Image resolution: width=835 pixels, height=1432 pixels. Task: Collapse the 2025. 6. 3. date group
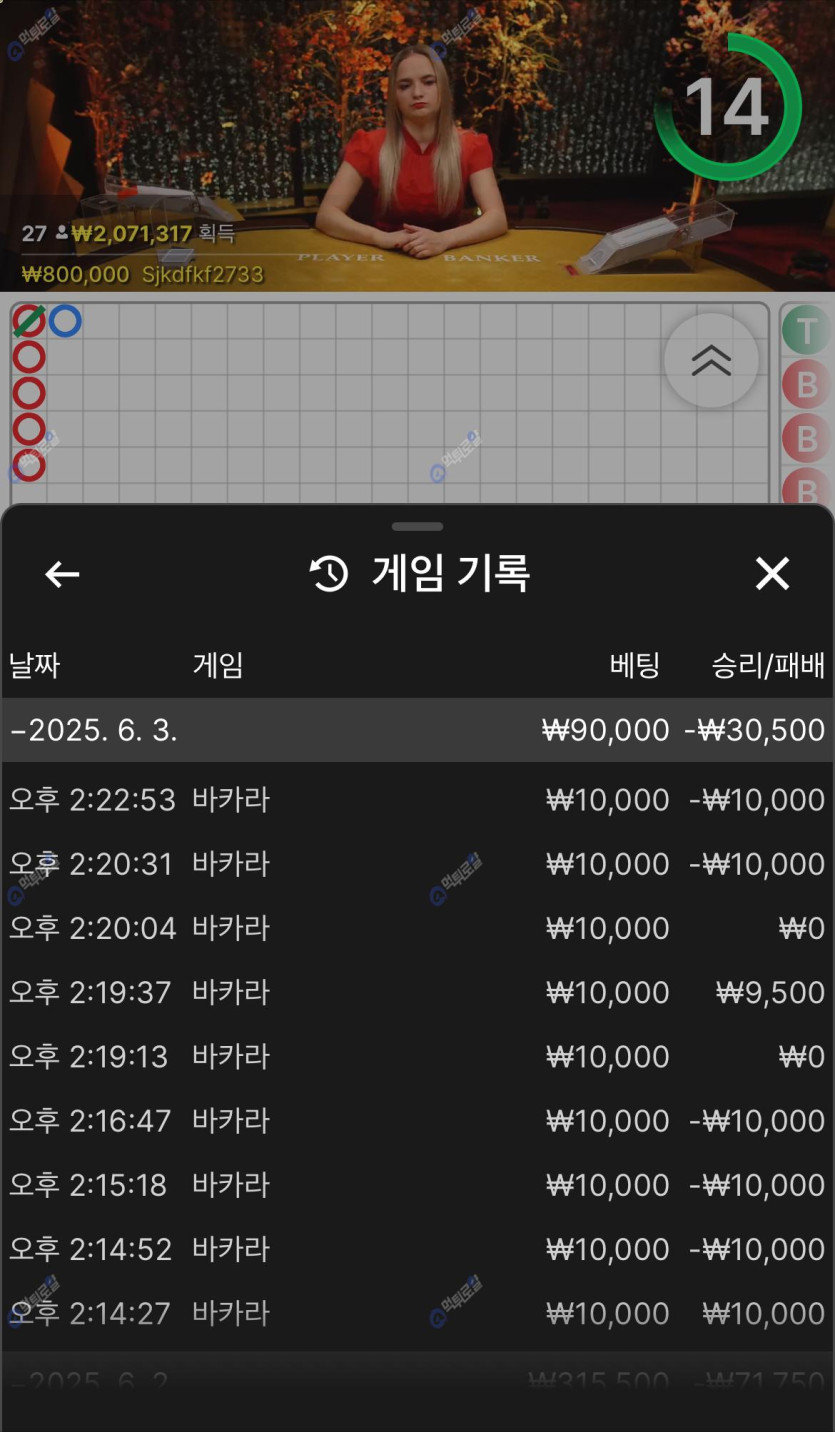[x=417, y=730]
